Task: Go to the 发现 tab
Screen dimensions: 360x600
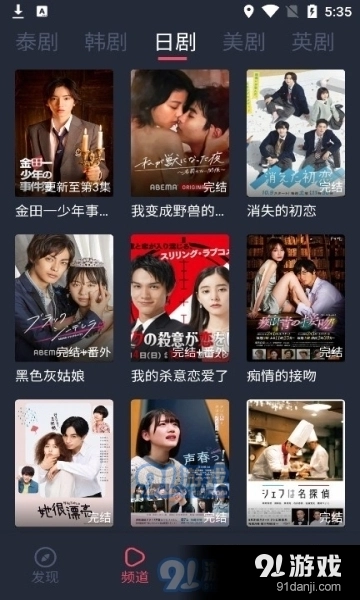Action: pyautogui.click(x=45, y=566)
